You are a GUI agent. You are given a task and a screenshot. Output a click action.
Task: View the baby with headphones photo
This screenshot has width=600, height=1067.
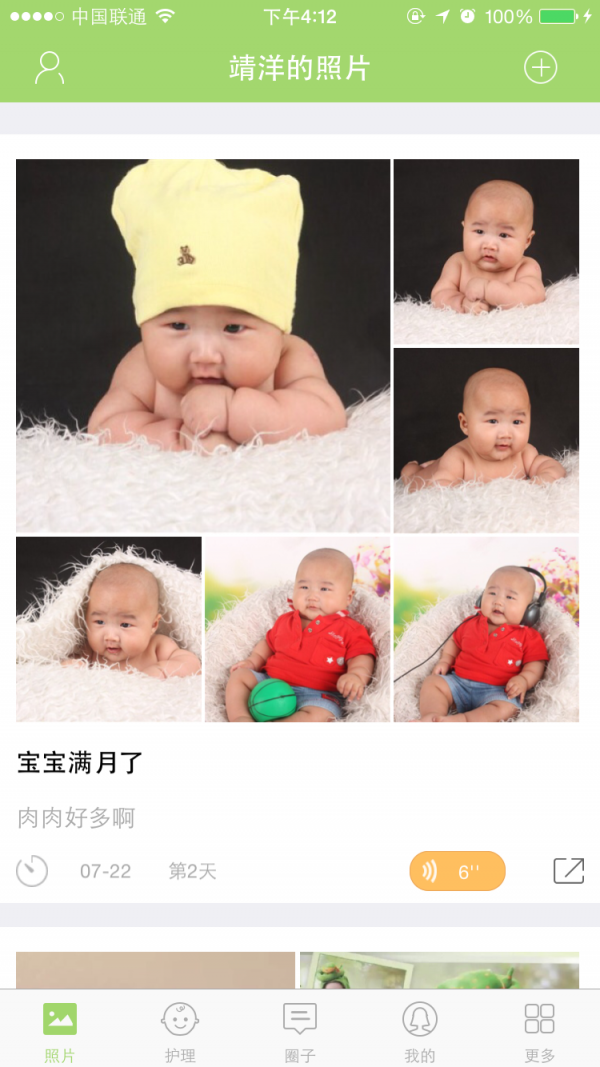pos(486,629)
